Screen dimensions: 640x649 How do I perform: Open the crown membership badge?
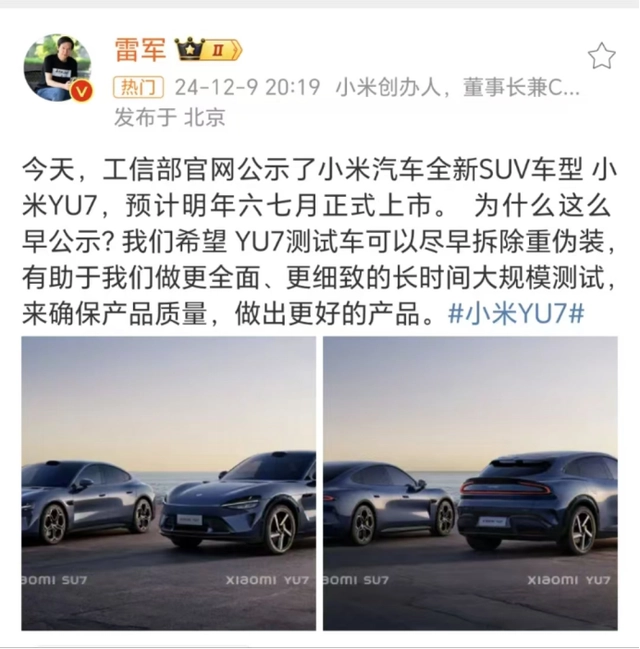(x=207, y=50)
